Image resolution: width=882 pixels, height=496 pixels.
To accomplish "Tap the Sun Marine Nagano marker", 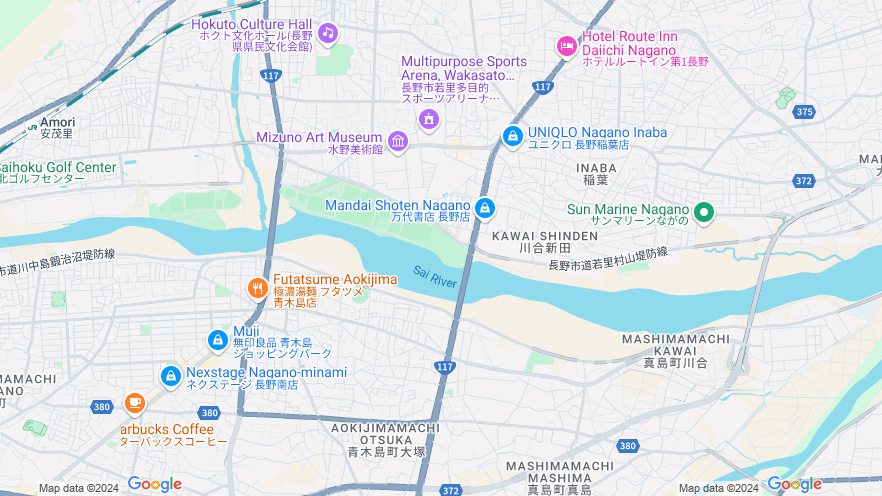I will pyautogui.click(x=704, y=212).
